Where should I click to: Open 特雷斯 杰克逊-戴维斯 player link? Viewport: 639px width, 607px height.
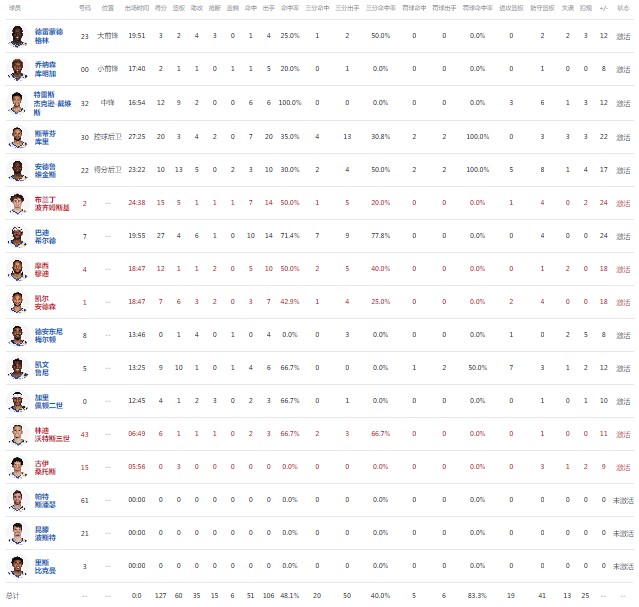(53, 102)
